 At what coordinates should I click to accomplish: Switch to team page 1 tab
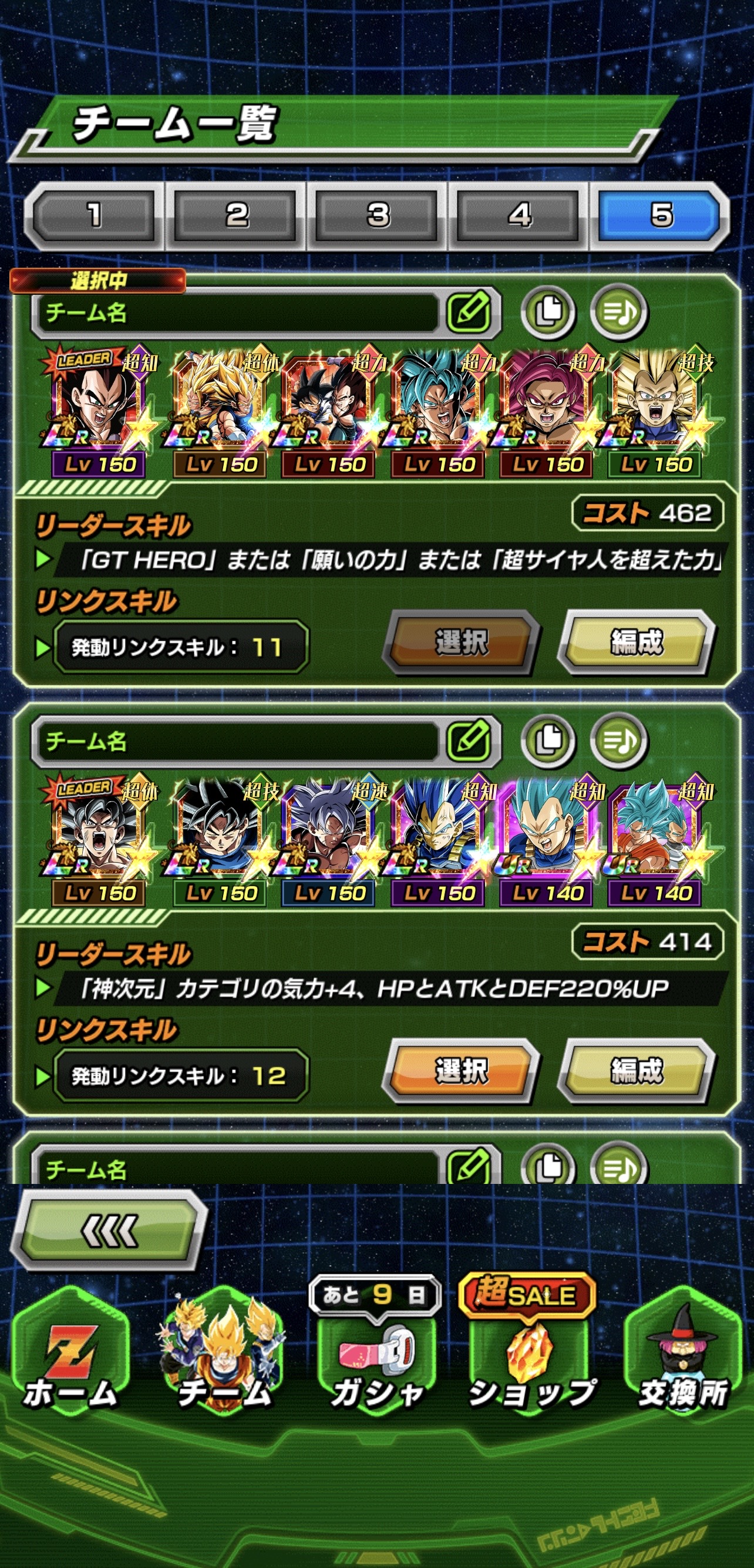click(95, 215)
